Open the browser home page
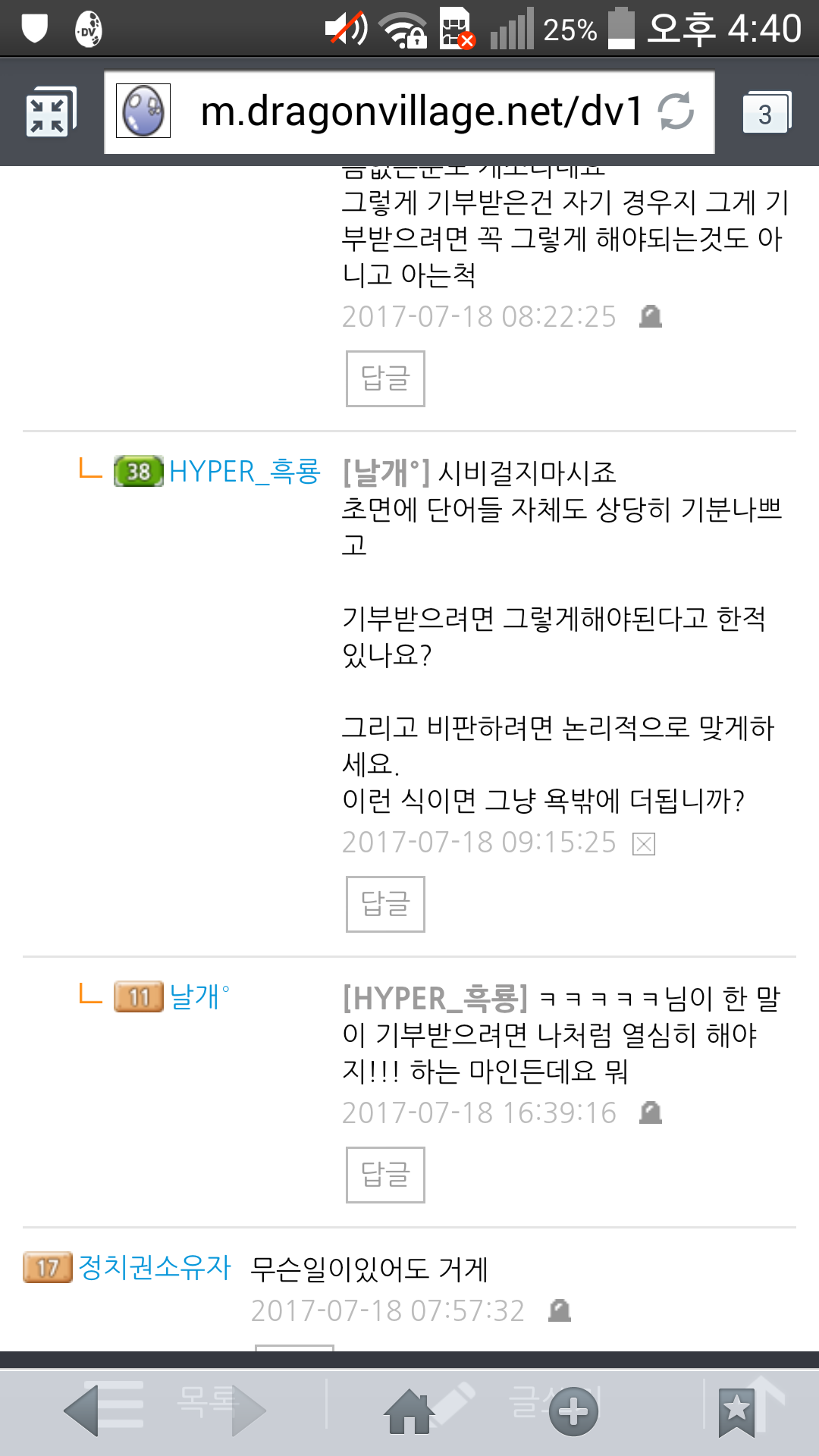819x1456 pixels. tap(408, 1412)
